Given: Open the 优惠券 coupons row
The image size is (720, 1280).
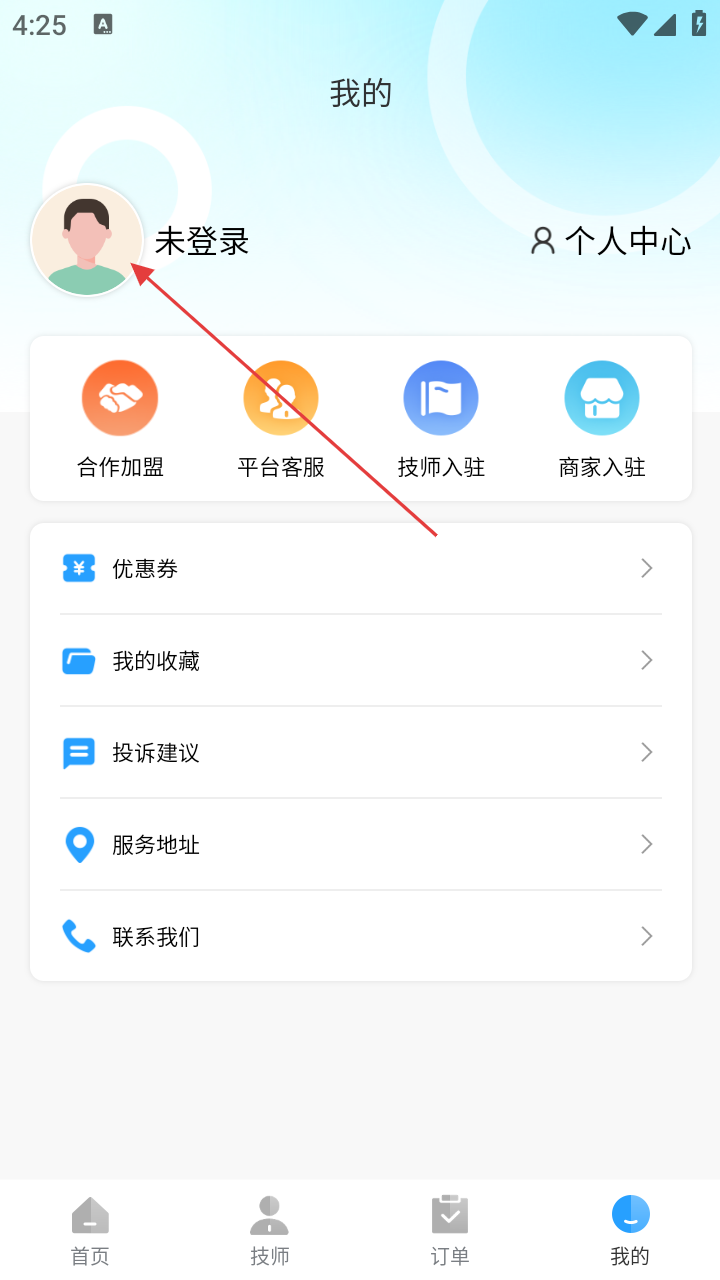Looking at the screenshot, I should [360, 569].
